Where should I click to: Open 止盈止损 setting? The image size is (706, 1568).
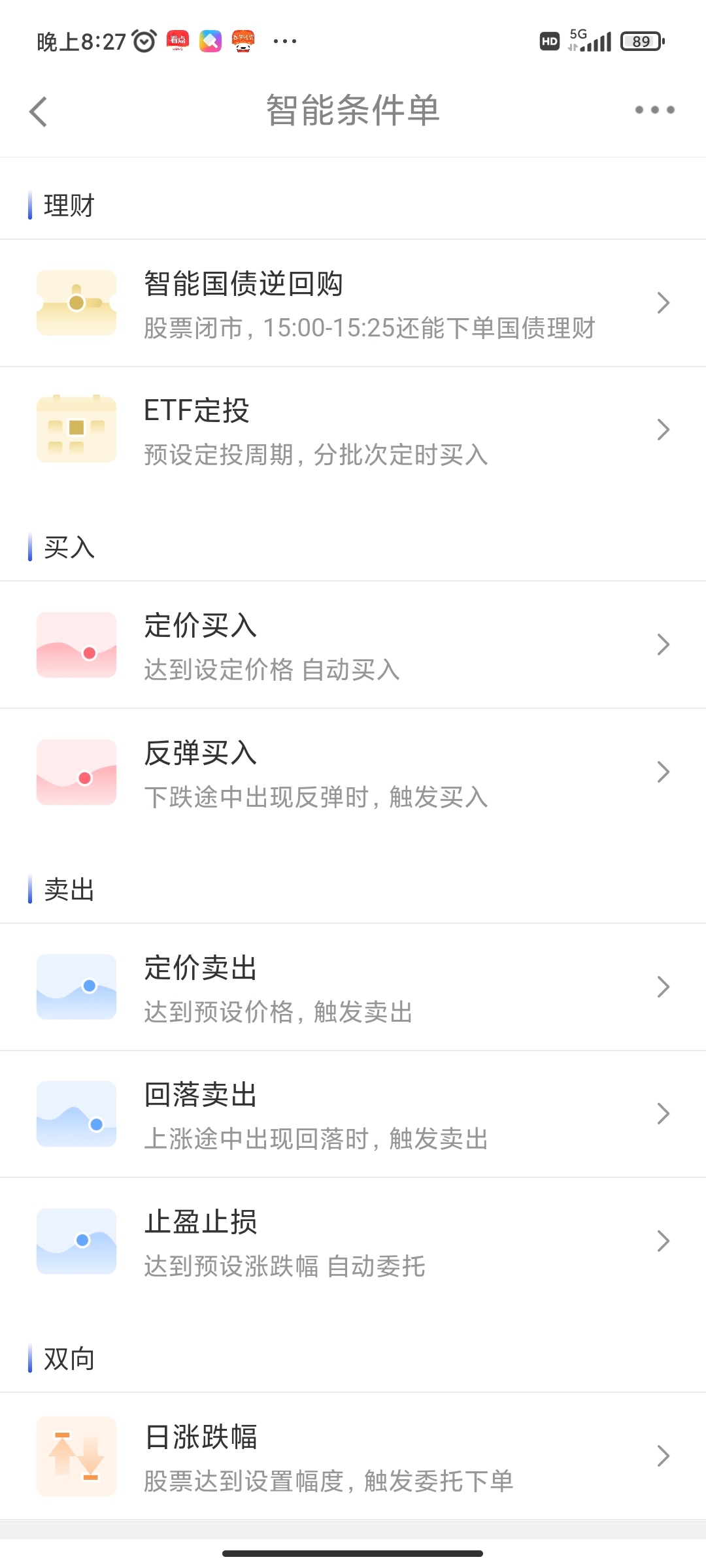click(353, 1241)
